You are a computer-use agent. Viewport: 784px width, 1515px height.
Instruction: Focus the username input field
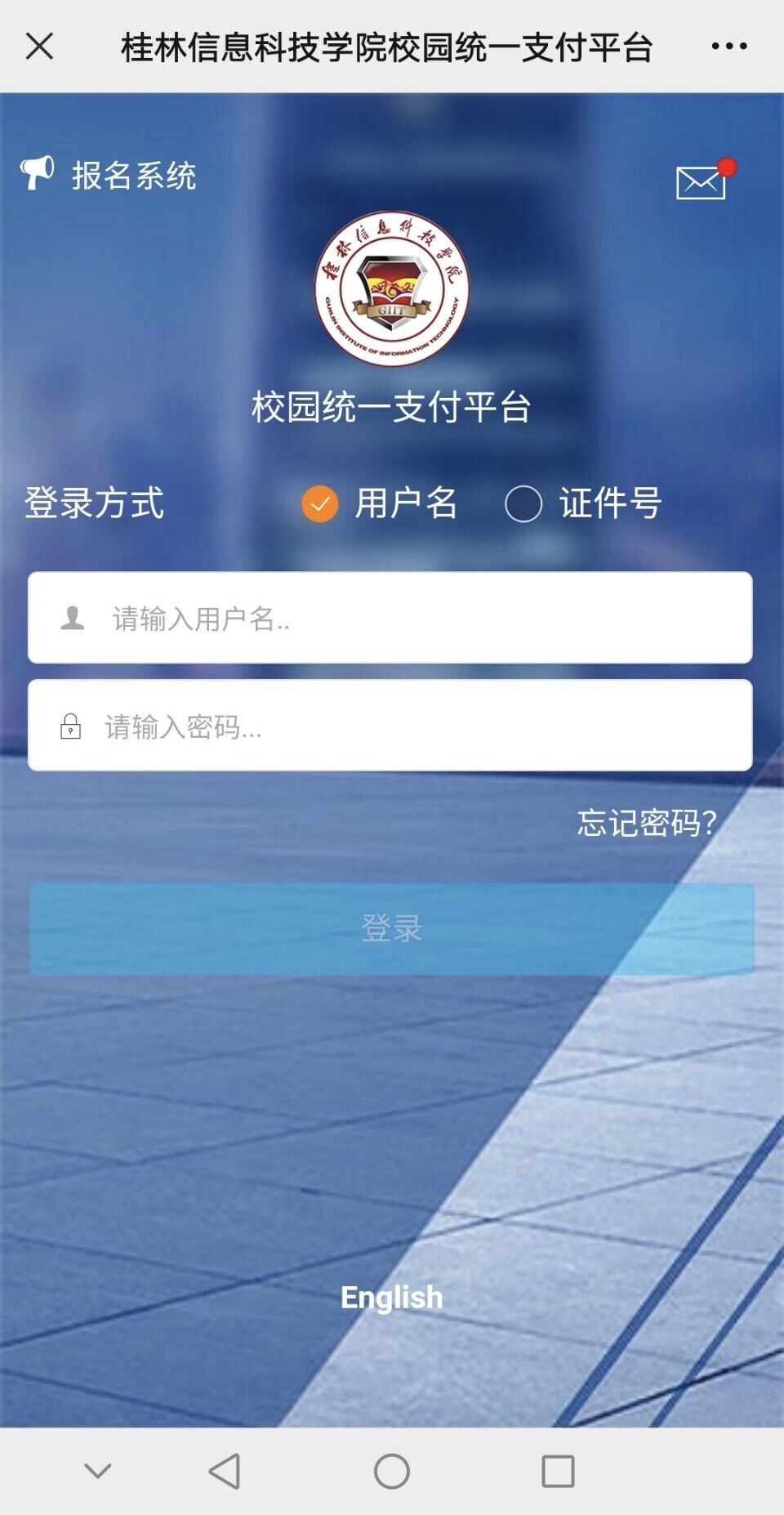coord(390,618)
